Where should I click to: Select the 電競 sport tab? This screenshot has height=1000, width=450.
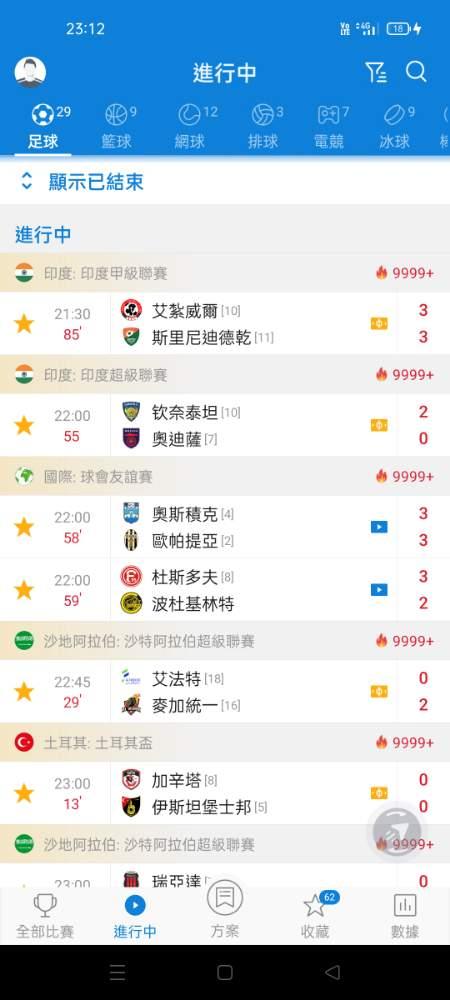tap(330, 126)
